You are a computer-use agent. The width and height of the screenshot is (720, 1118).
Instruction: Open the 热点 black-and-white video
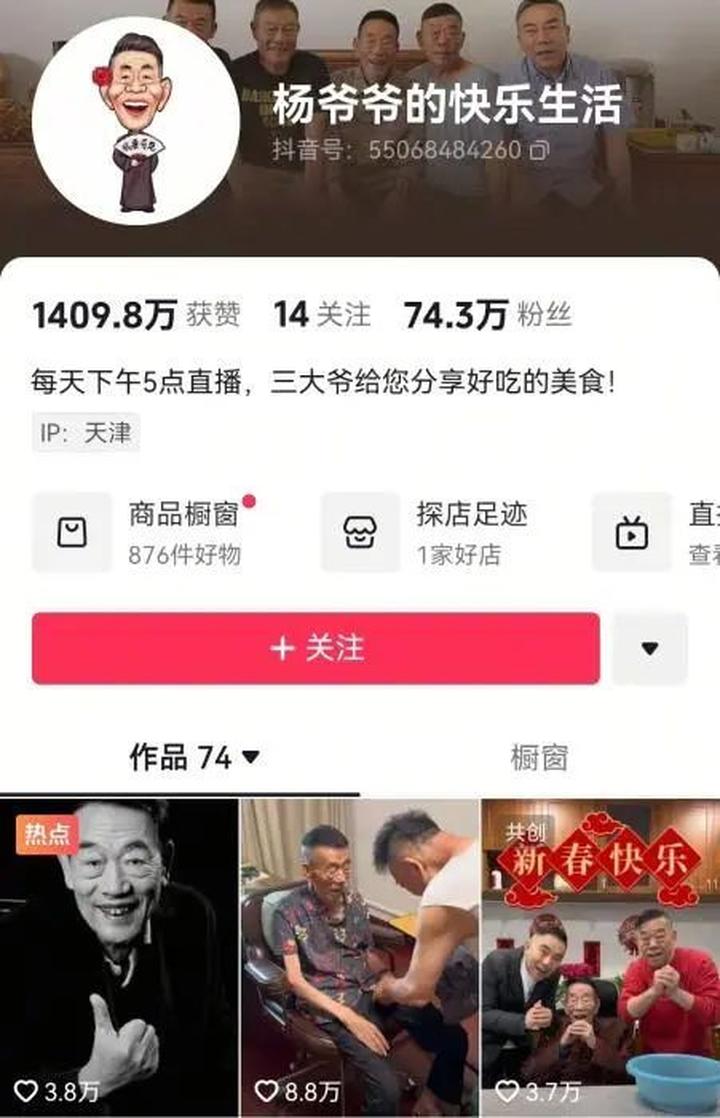coord(119,955)
